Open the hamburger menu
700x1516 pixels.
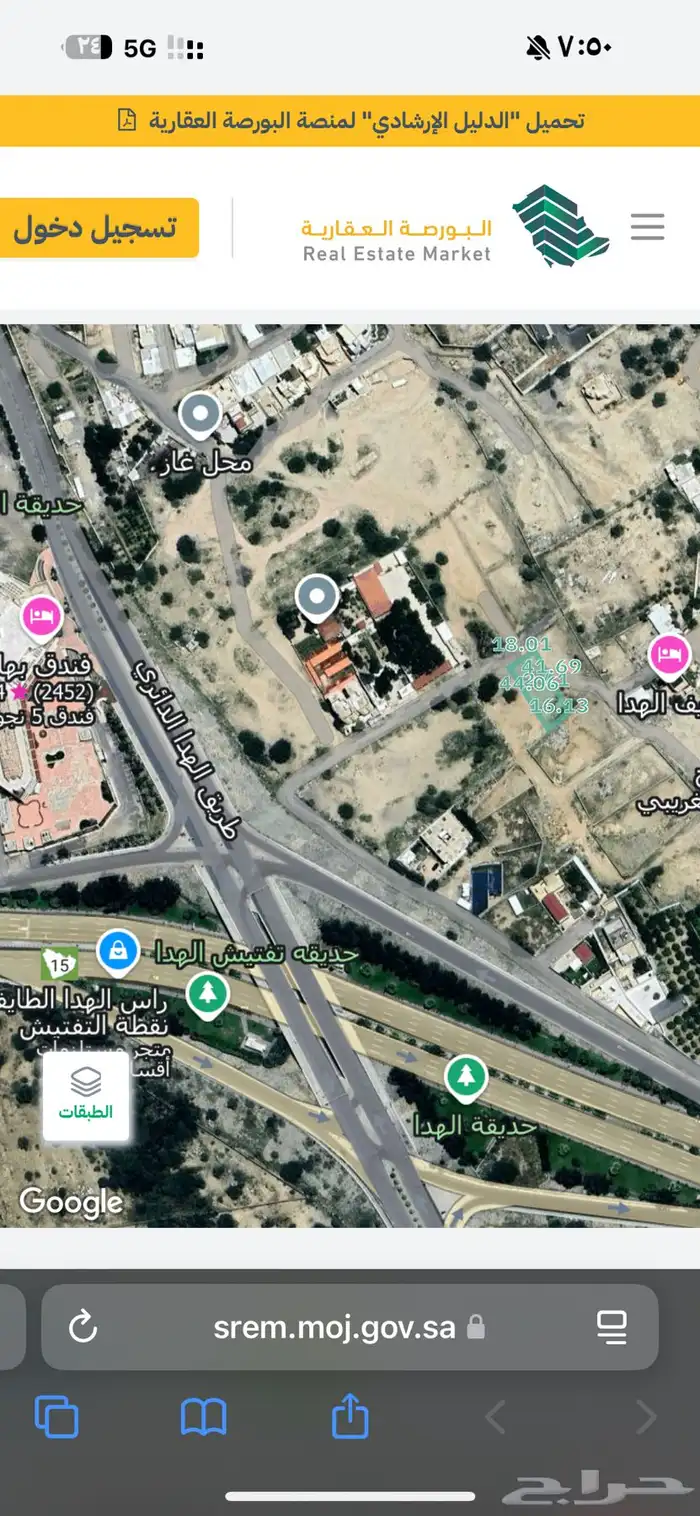[647, 227]
